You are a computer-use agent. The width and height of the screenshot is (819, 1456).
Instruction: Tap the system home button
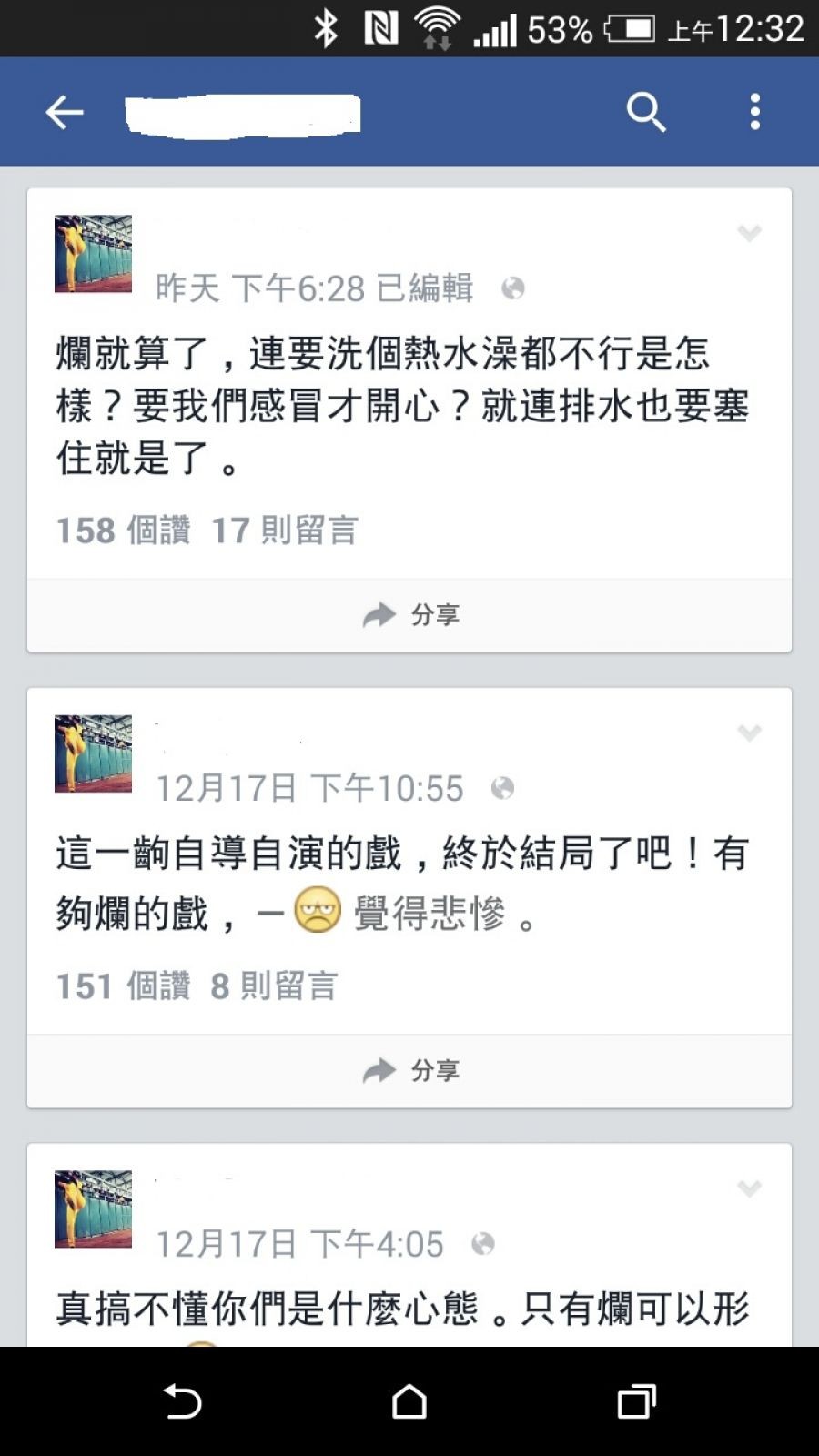pyautogui.click(x=409, y=1401)
